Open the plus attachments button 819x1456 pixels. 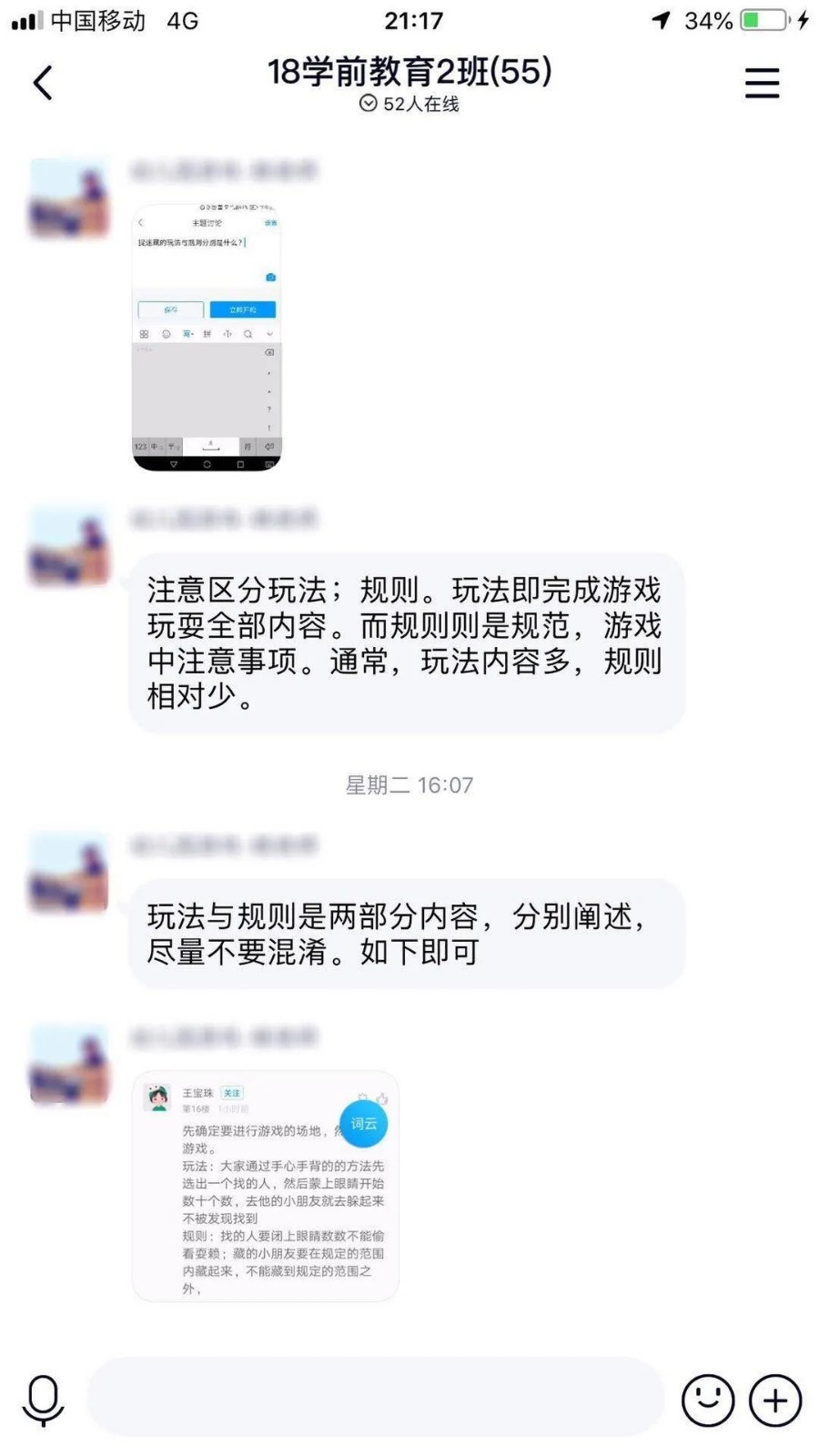[x=775, y=1400]
